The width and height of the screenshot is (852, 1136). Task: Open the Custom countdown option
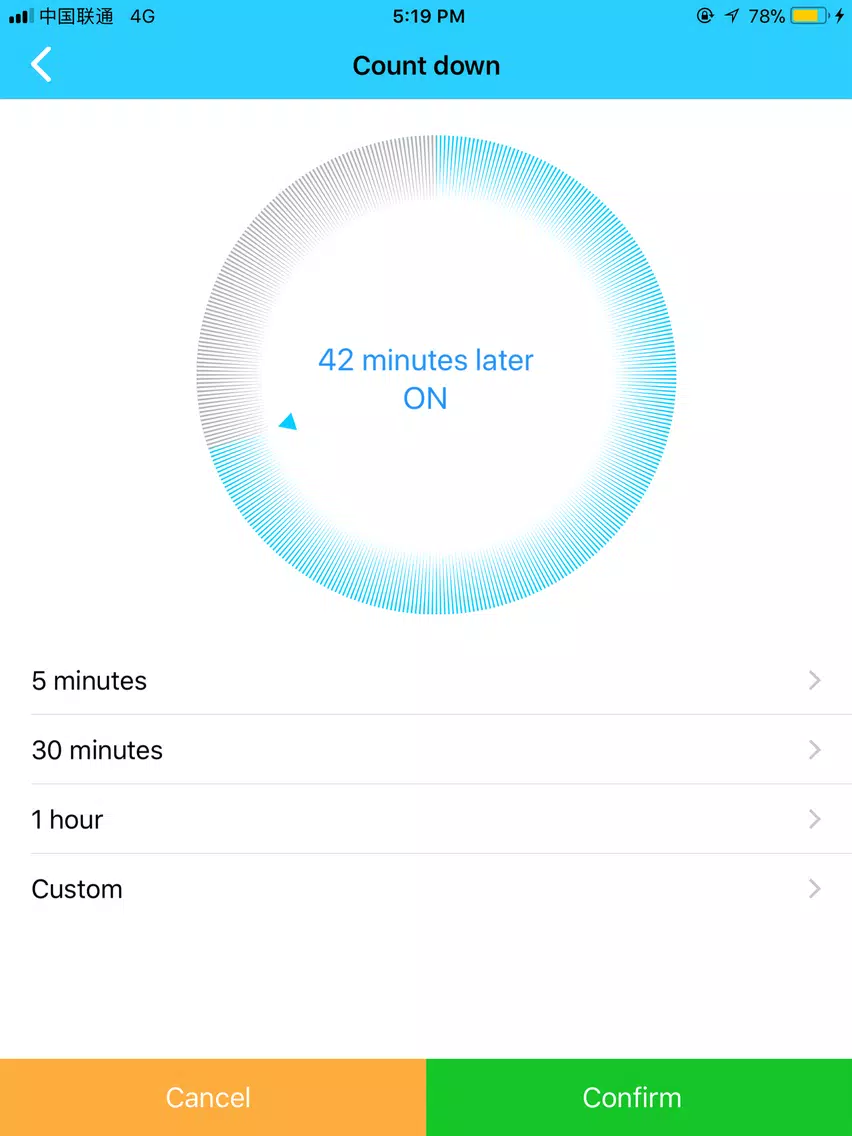point(426,889)
